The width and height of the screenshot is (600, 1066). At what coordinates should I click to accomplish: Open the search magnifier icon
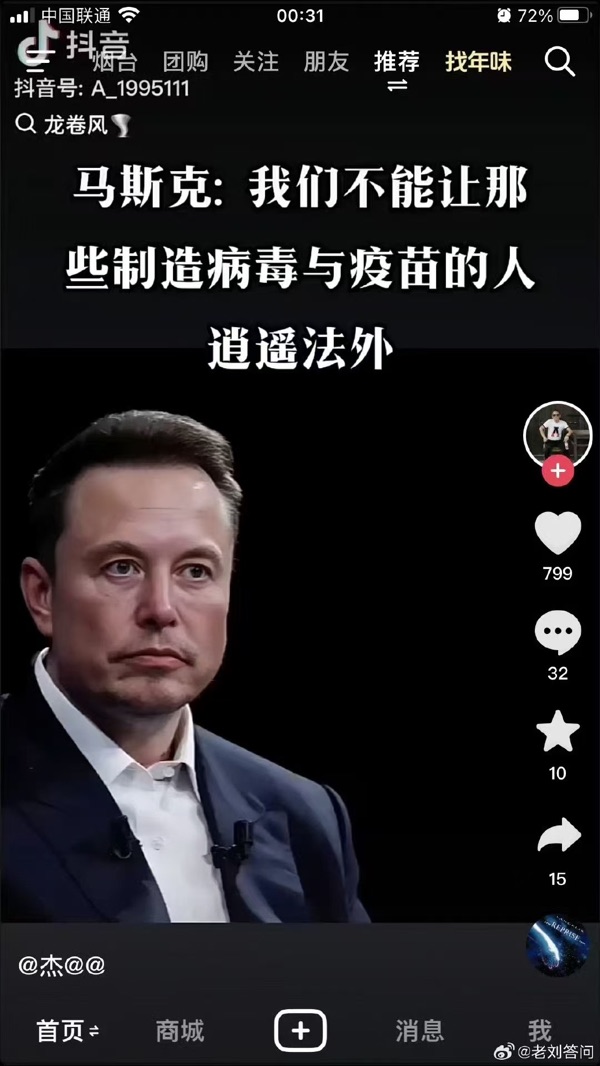(559, 61)
